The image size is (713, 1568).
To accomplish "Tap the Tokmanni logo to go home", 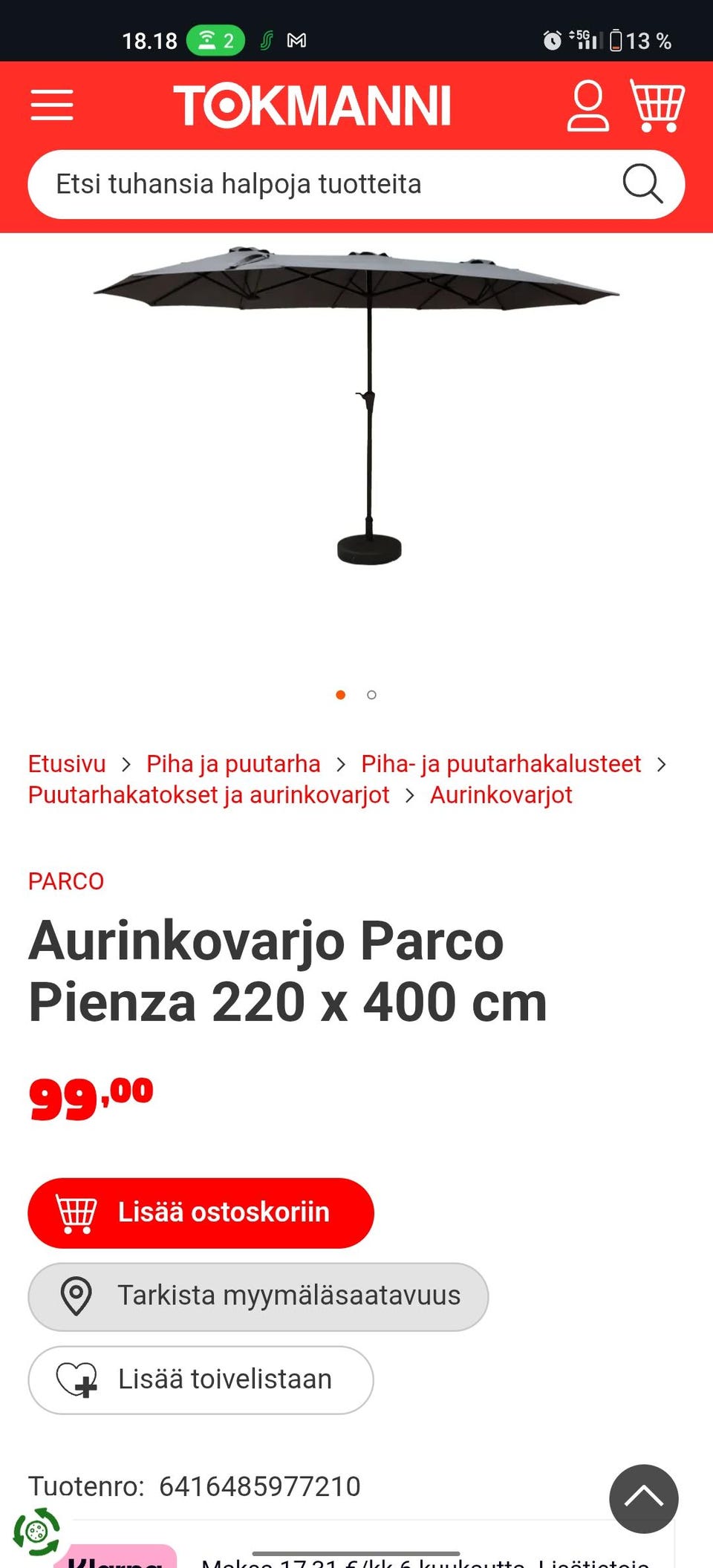I will coord(312,105).
